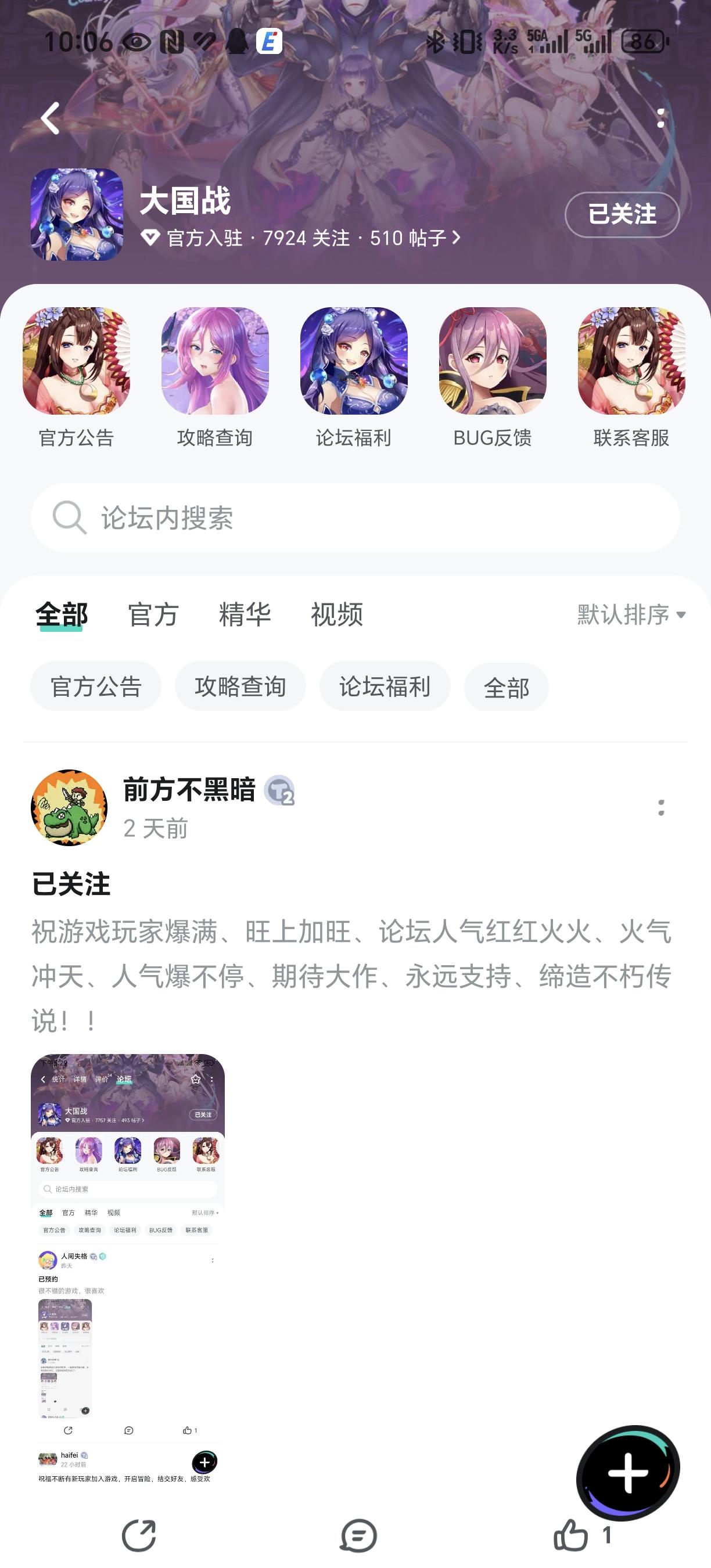Open the more options of 前方不黑暗's post

pos(661,808)
